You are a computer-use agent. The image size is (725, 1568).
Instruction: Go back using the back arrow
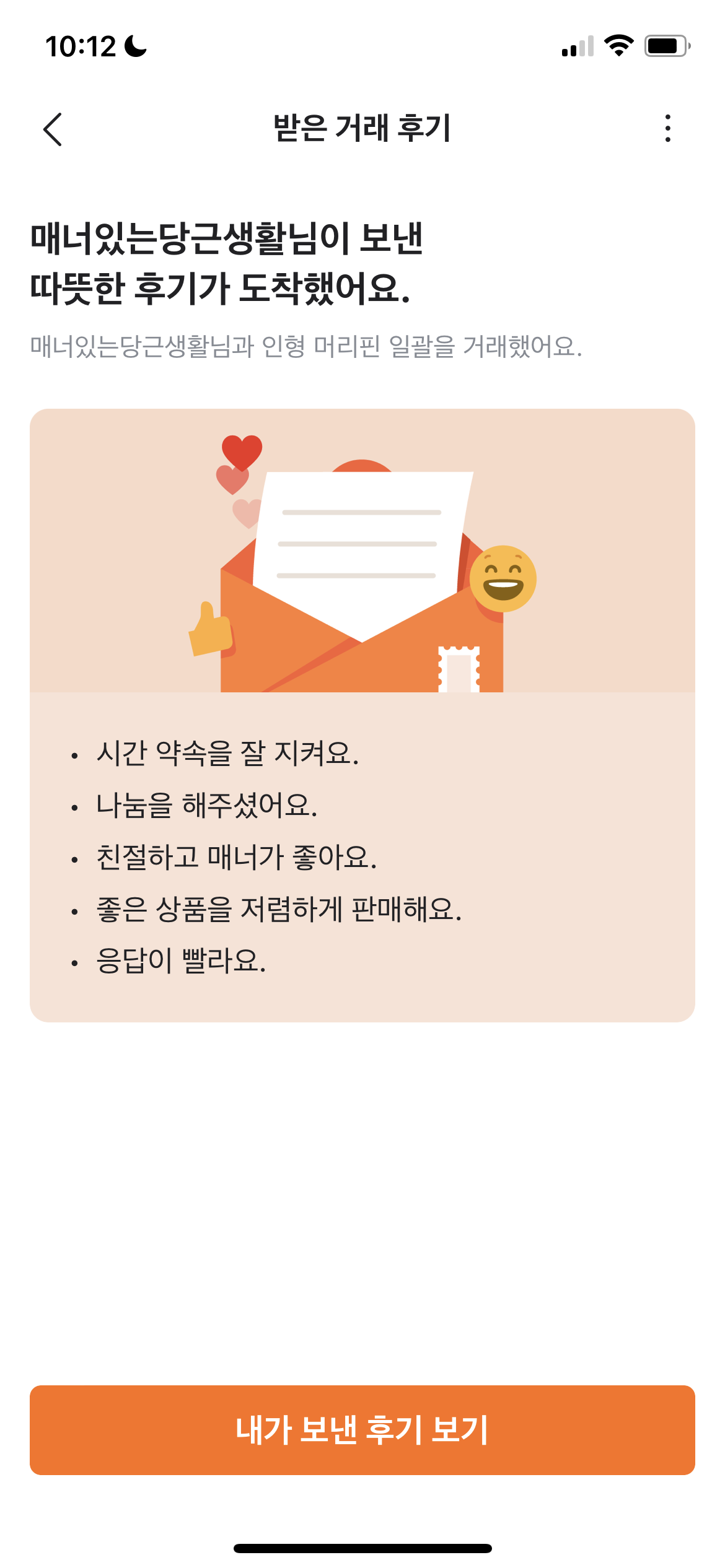[x=53, y=129]
